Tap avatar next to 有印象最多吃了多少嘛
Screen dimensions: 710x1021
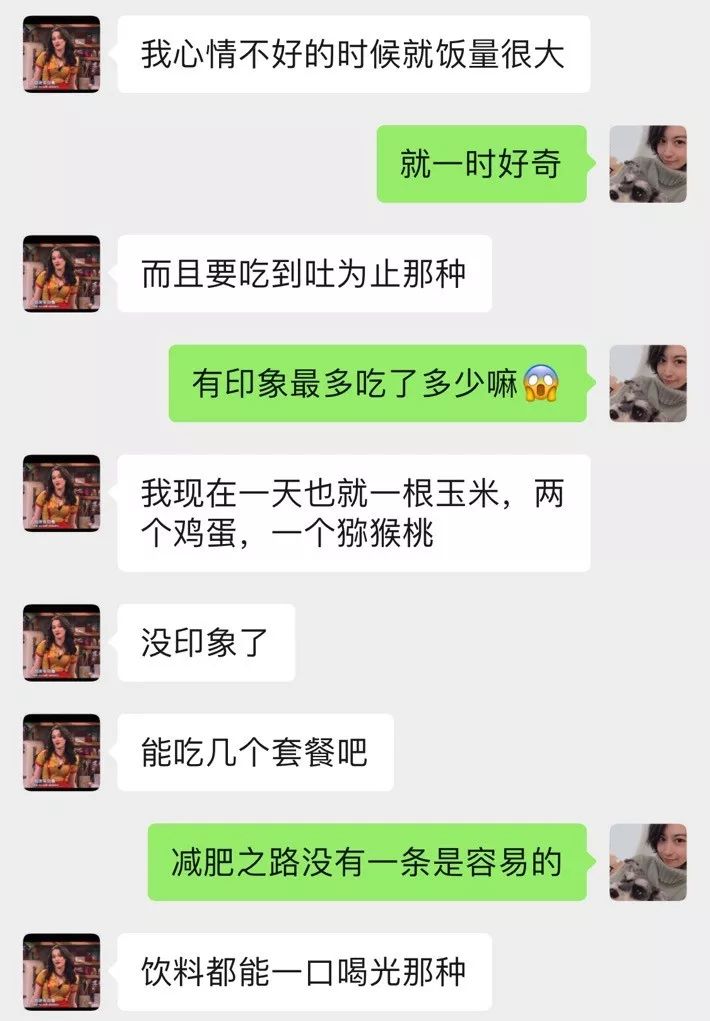(x=648, y=383)
